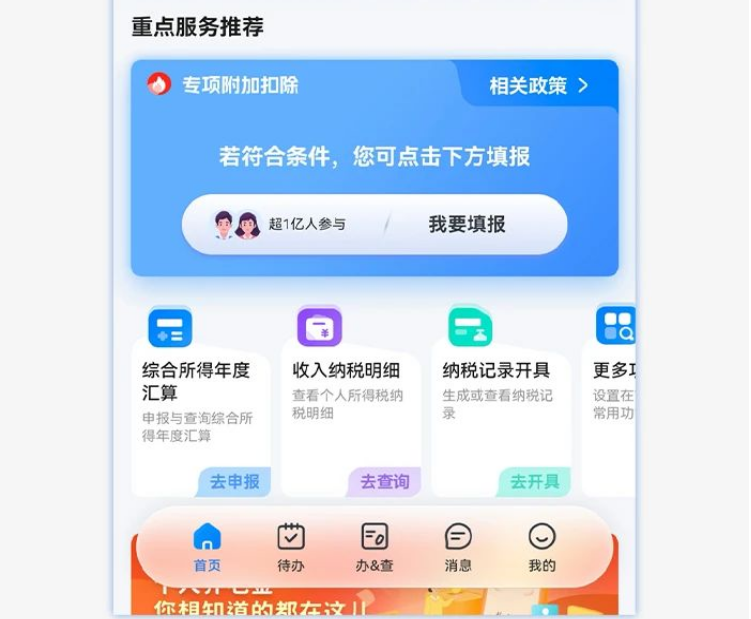Open the 收入纳税明细 card
Viewport: 751px width, 619px height.
coord(349,400)
